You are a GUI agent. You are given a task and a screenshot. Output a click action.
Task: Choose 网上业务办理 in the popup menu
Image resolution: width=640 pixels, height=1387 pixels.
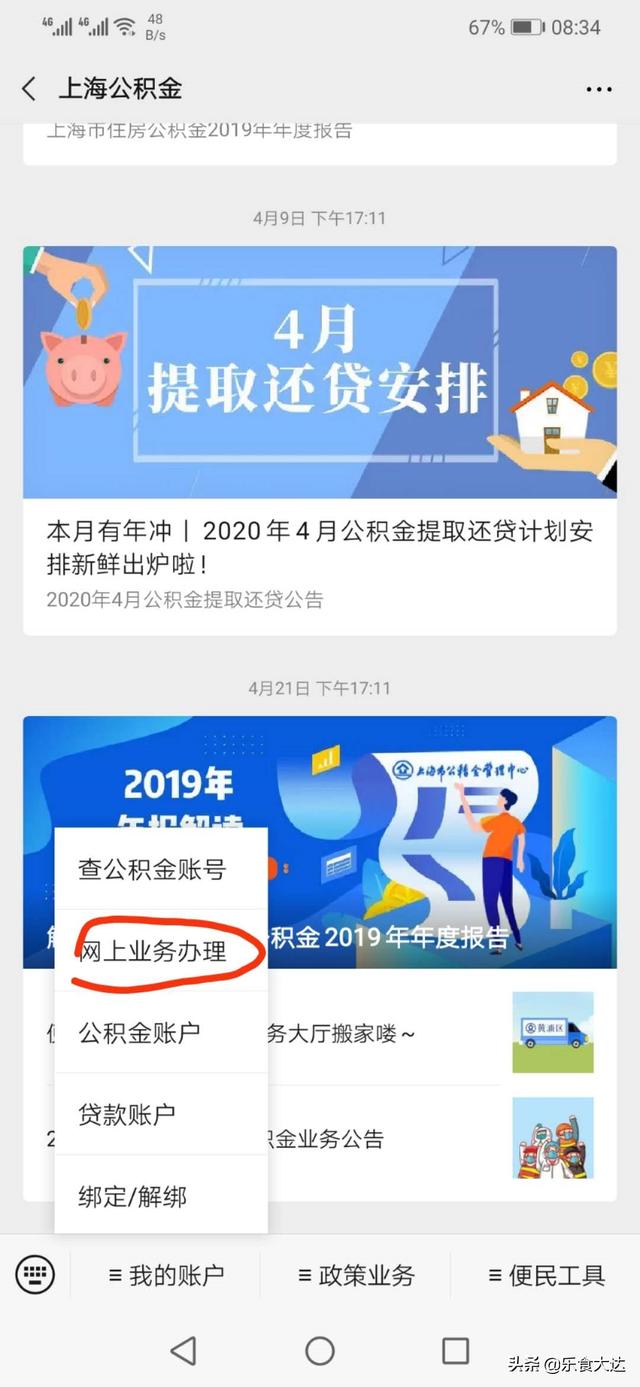click(152, 951)
